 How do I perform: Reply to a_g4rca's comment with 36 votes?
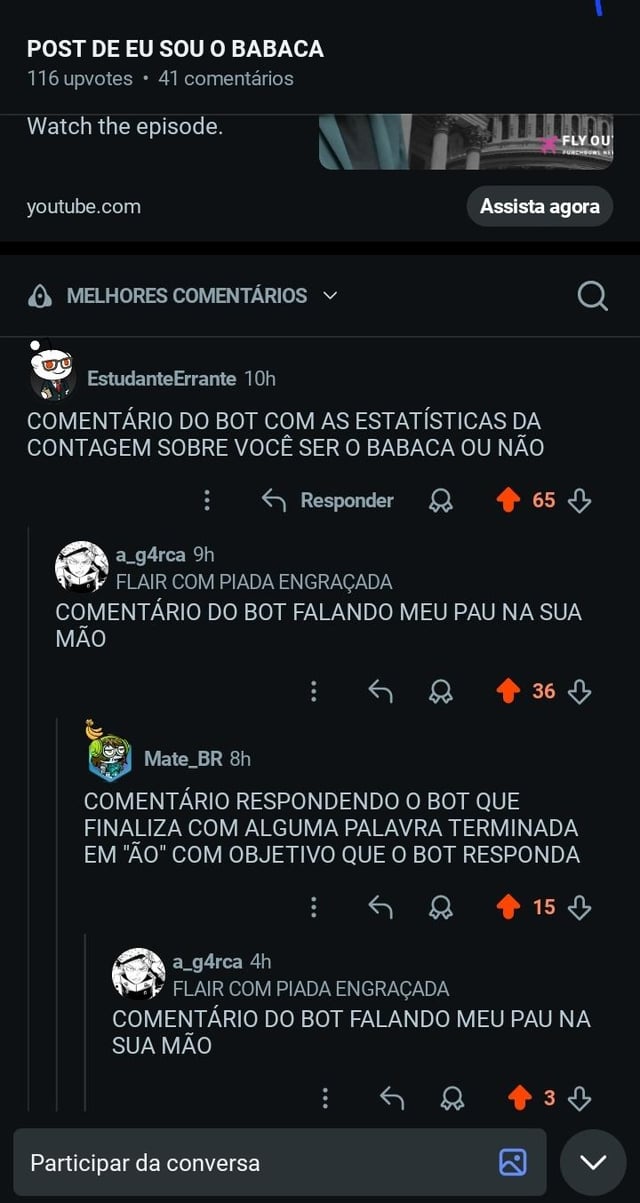(380, 691)
